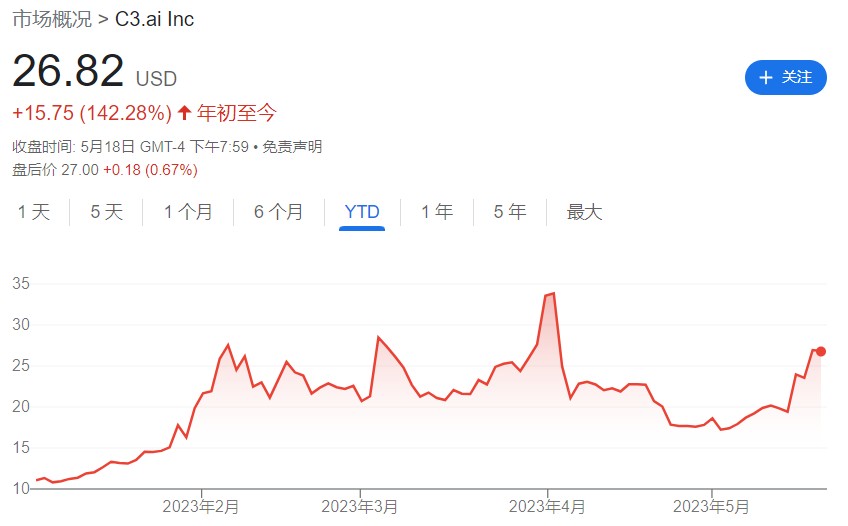Select the 5 天 time range
Screen dimensions: 848x526
(106, 212)
